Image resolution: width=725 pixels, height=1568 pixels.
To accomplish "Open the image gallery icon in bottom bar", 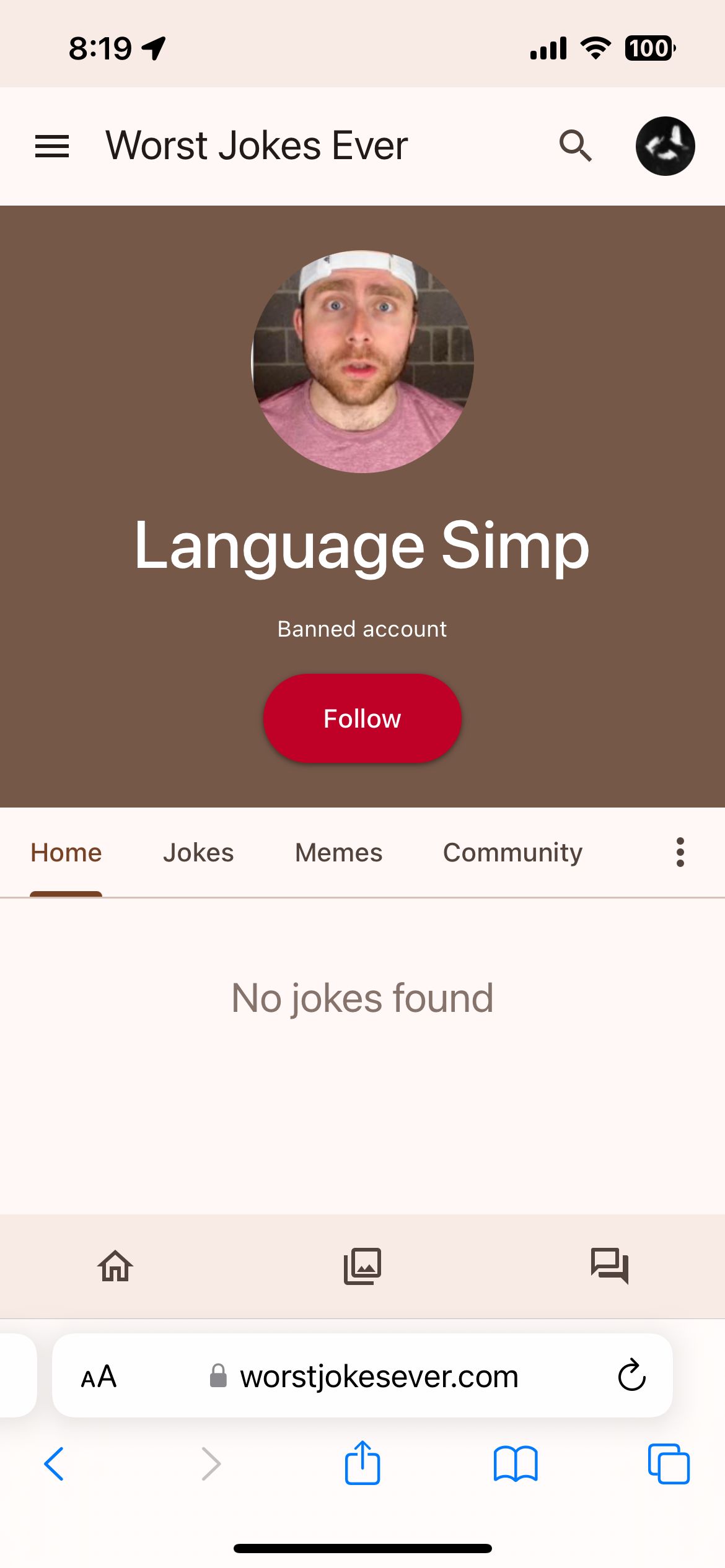I will click(362, 1266).
